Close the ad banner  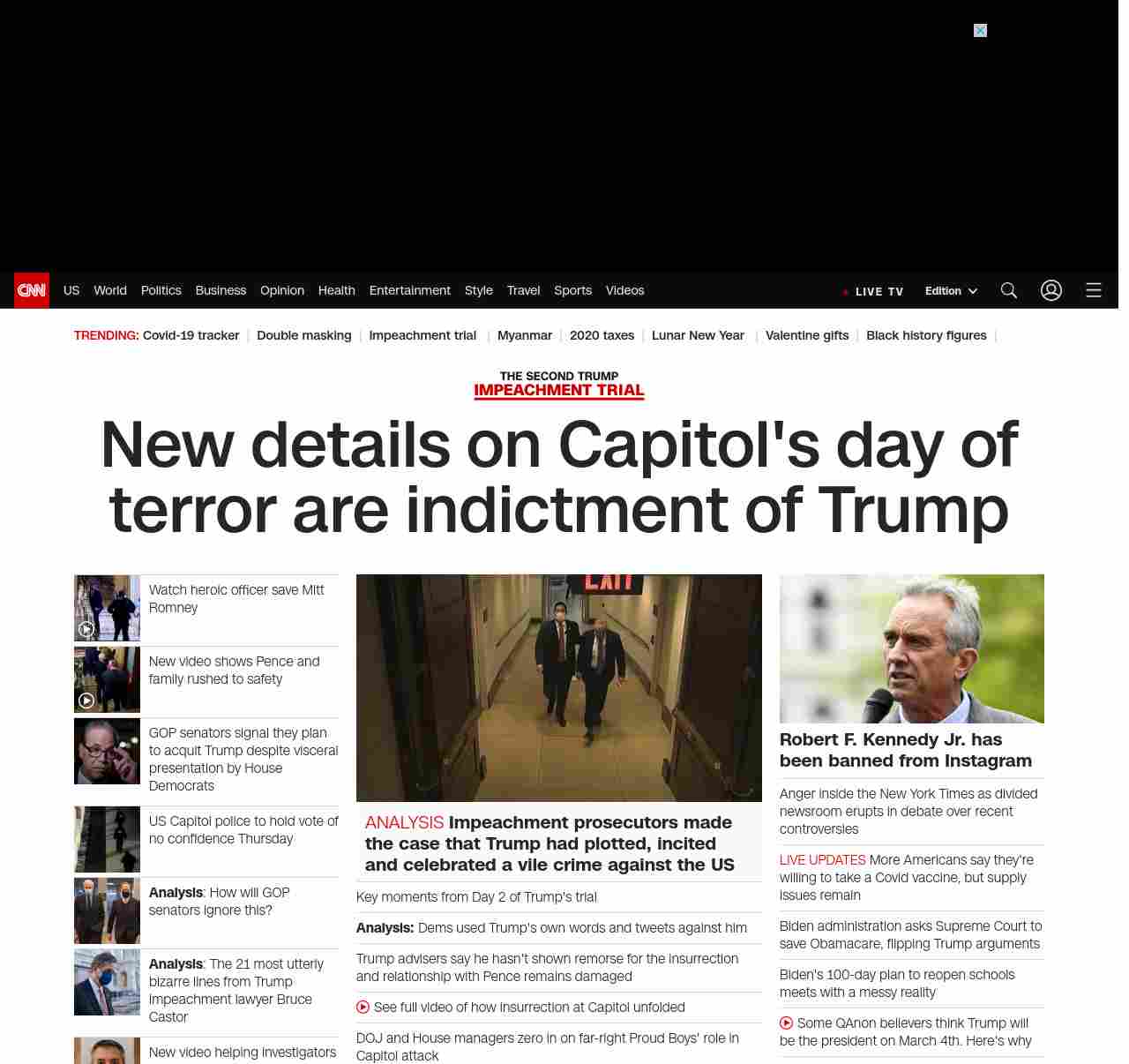[x=980, y=31]
